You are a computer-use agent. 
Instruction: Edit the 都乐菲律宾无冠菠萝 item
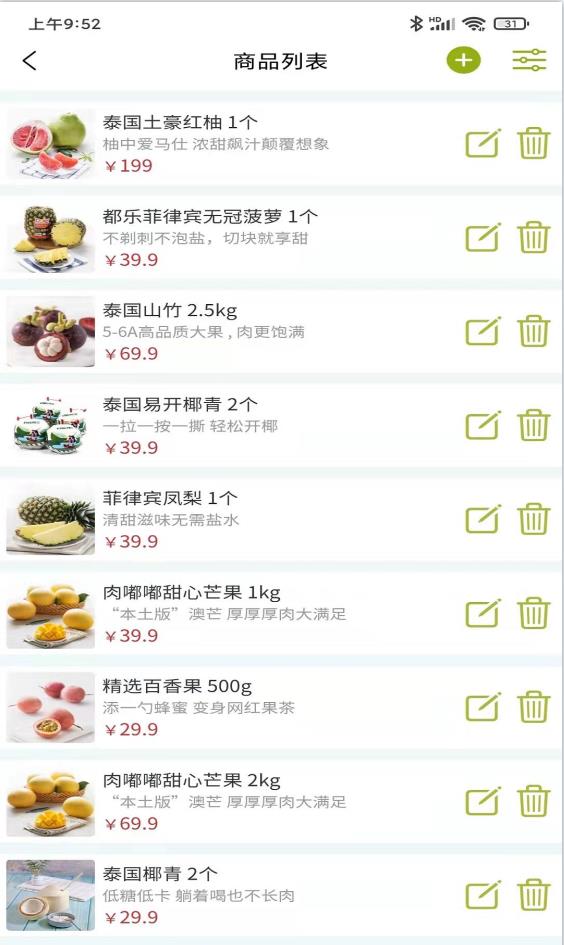pyautogui.click(x=483, y=237)
